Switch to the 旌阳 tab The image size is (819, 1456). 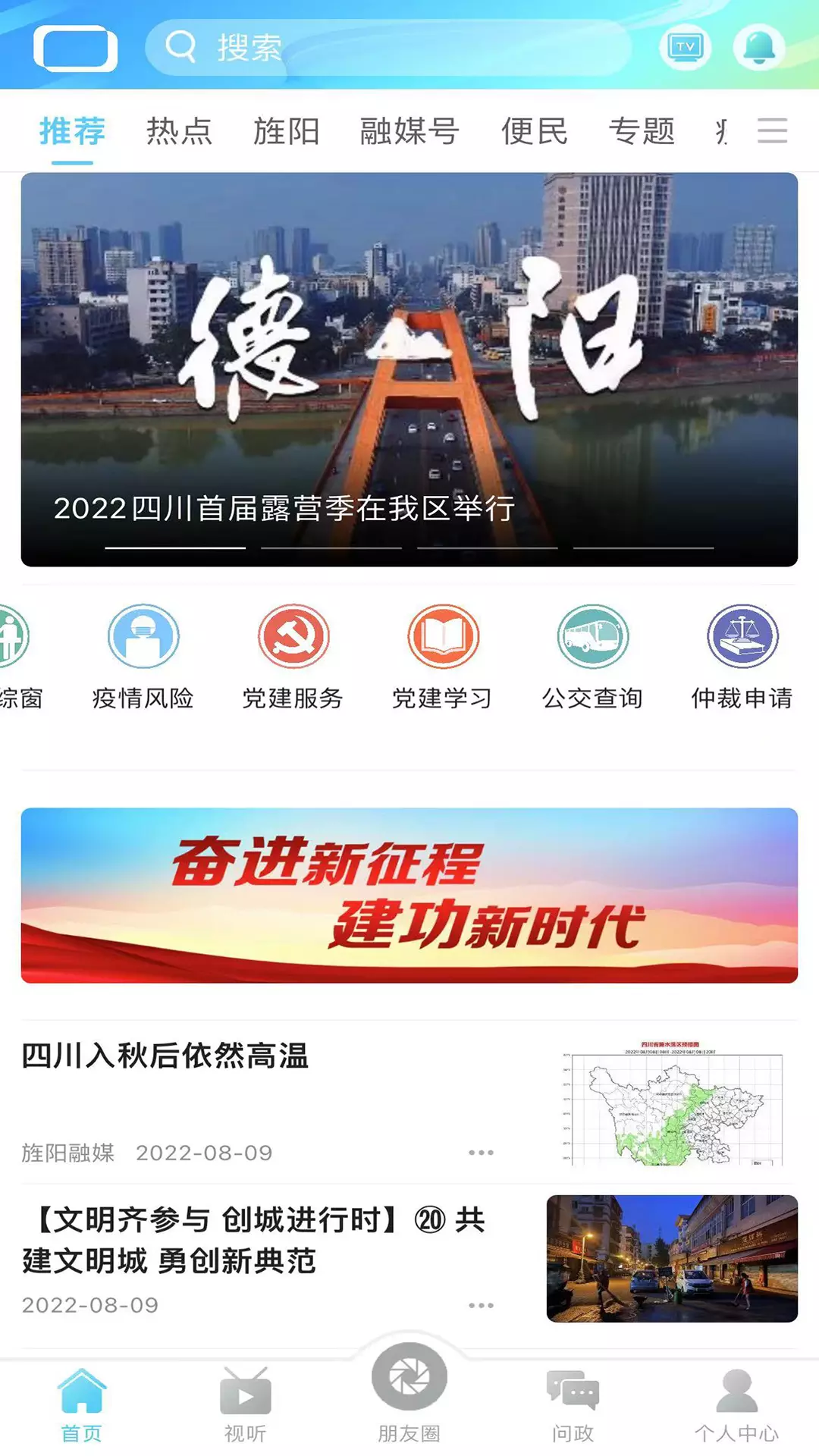(x=286, y=131)
